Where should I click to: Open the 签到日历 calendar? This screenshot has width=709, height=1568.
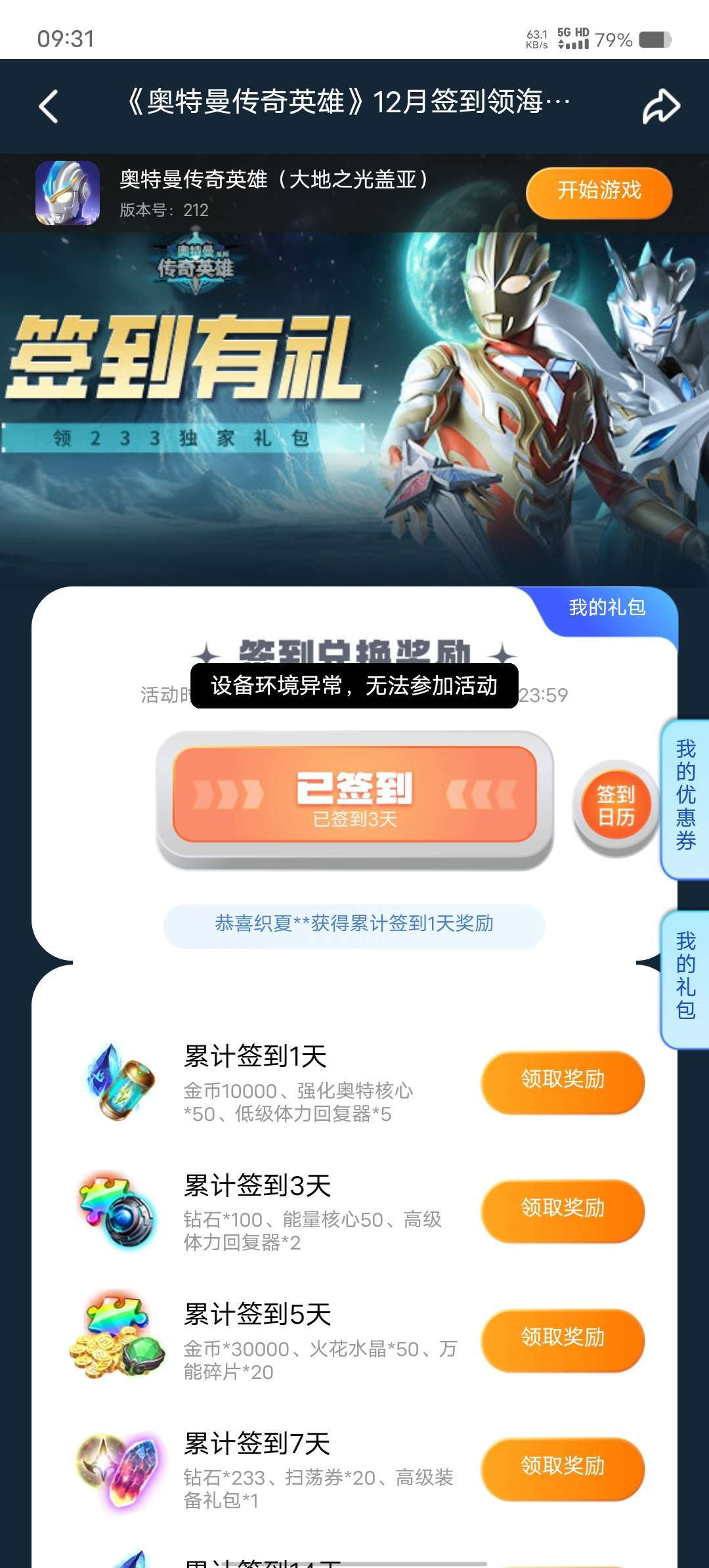pyautogui.click(x=616, y=806)
